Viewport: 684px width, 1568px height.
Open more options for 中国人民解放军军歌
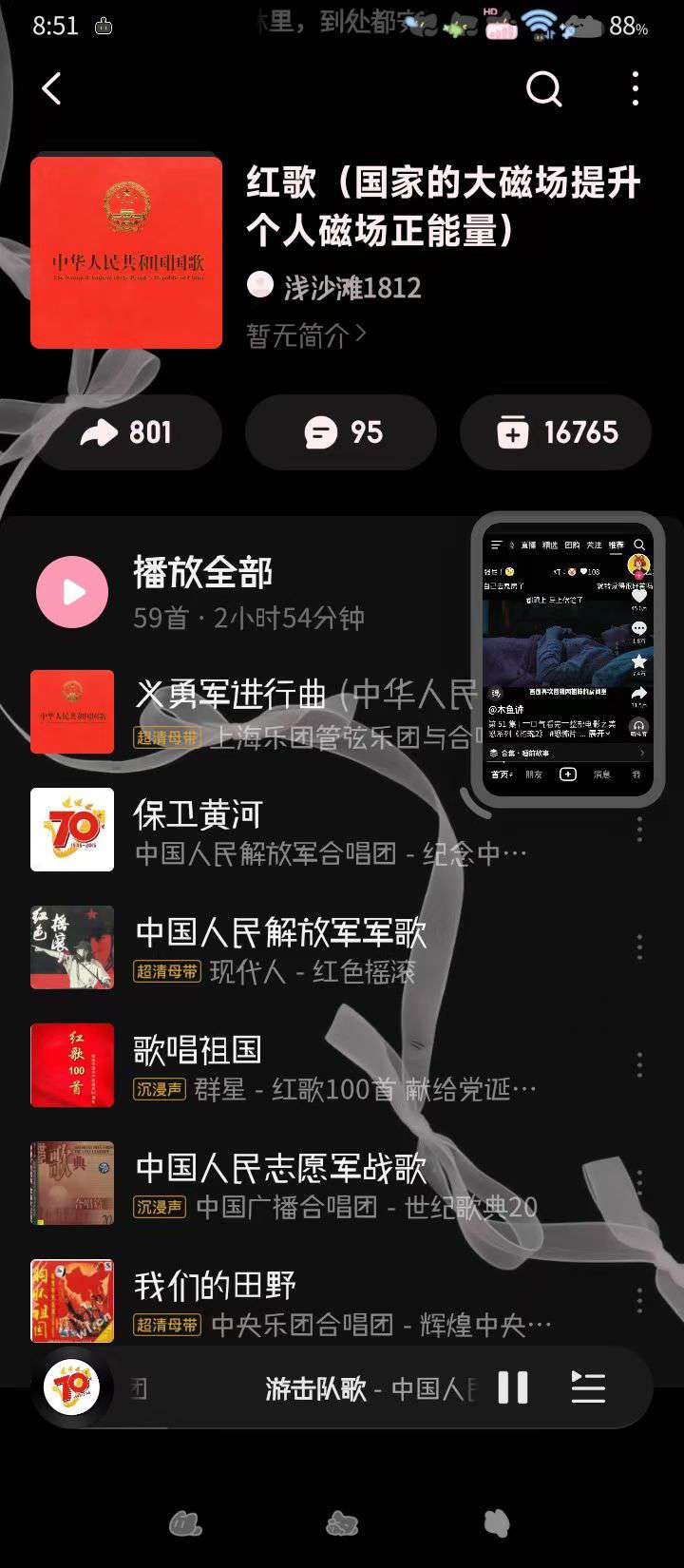tap(638, 947)
